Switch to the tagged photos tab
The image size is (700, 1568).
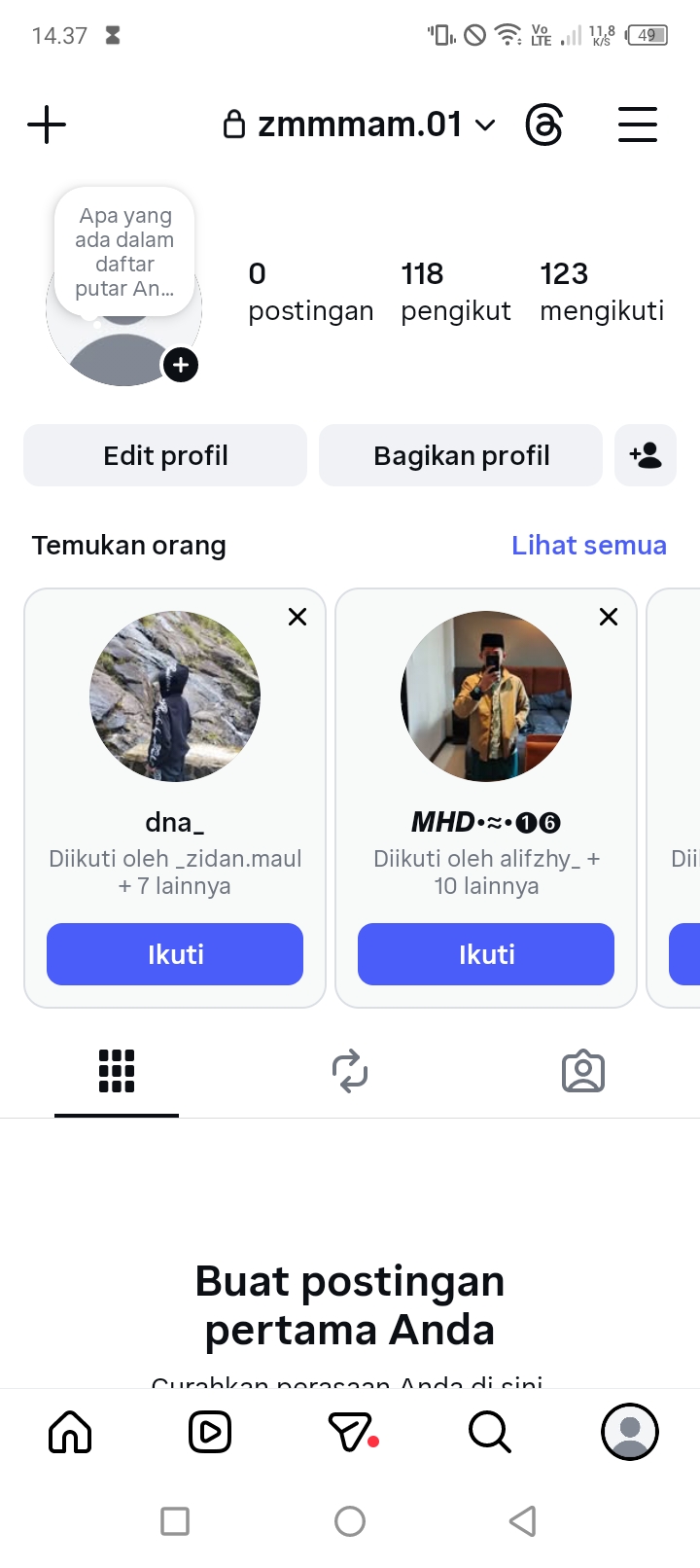coord(583,1071)
